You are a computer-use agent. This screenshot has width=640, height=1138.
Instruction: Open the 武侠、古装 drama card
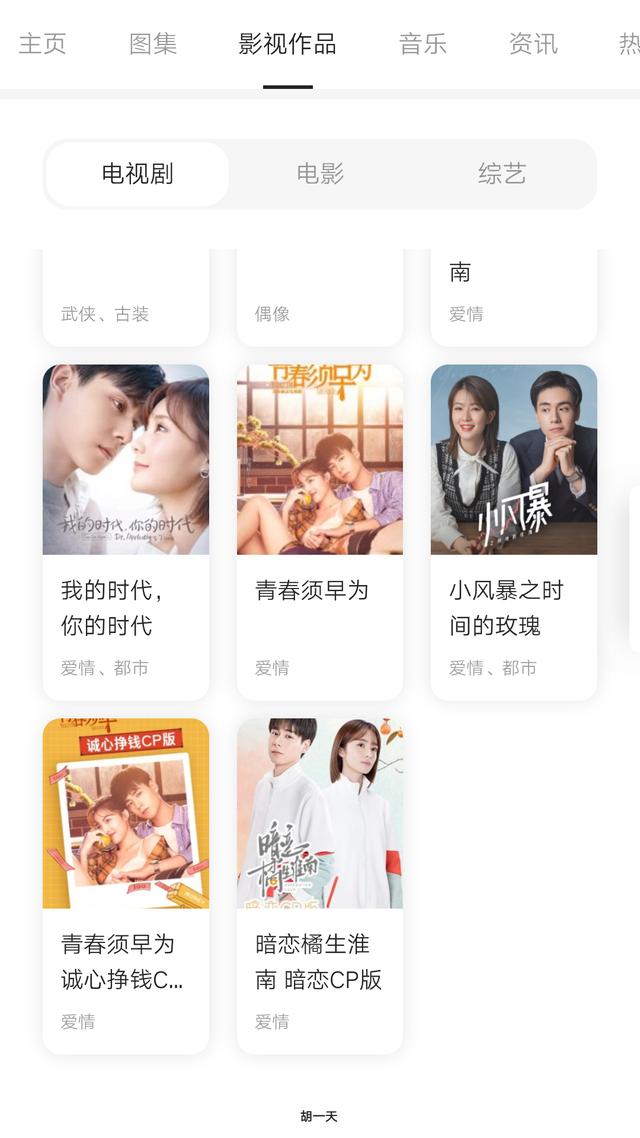tap(126, 298)
